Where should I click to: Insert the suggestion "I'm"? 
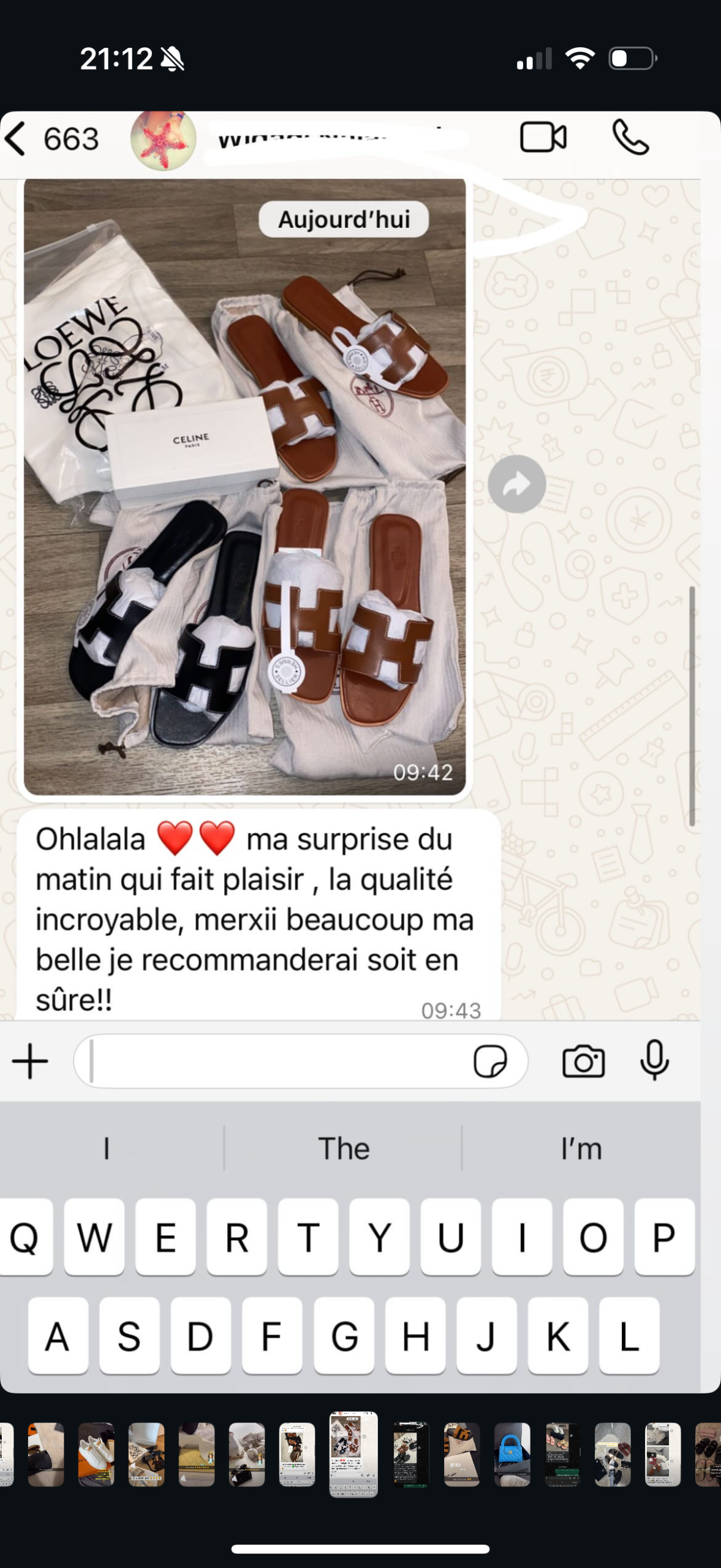[x=581, y=1148]
